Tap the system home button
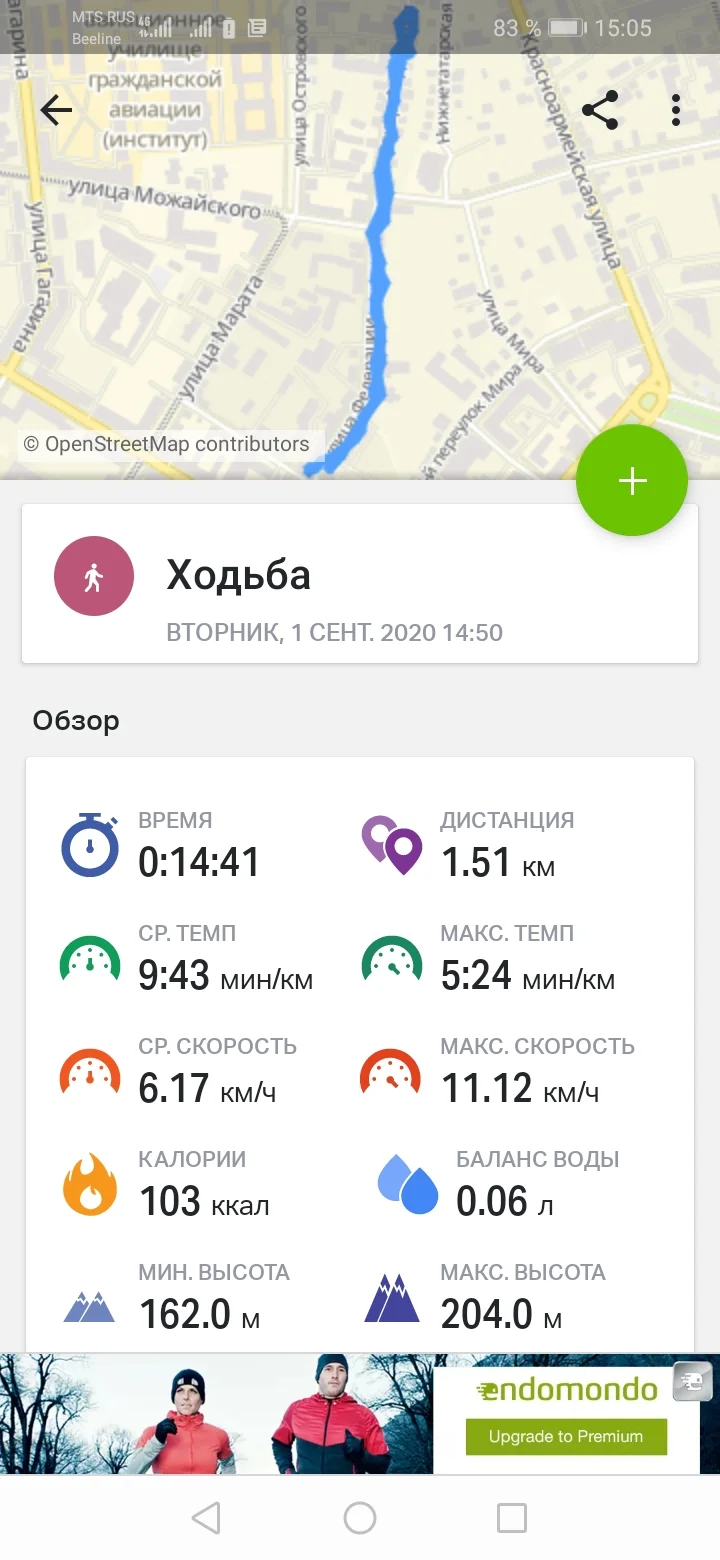The image size is (720, 1560). [360, 1518]
